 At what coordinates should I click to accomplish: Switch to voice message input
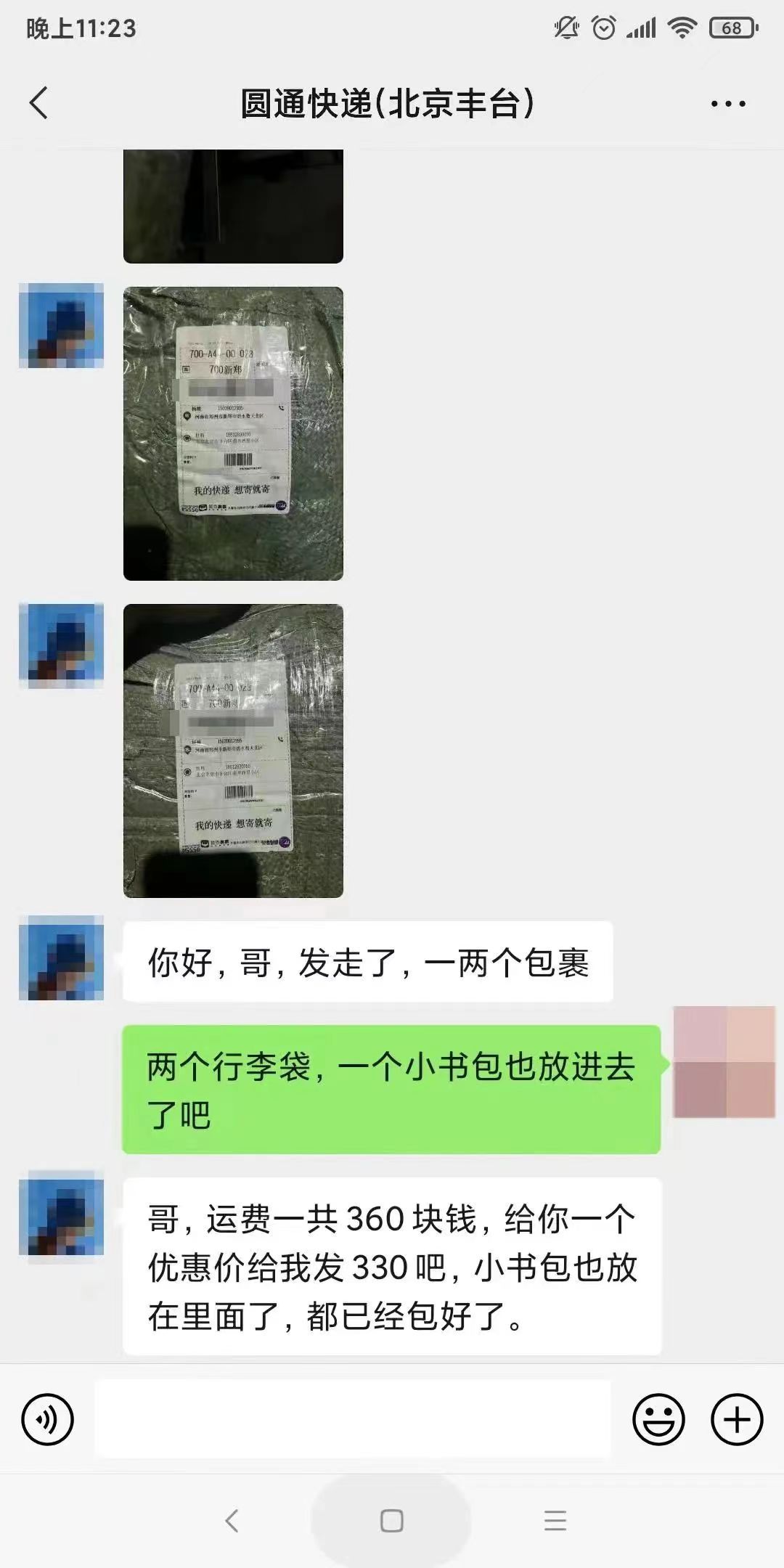[48, 1419]
